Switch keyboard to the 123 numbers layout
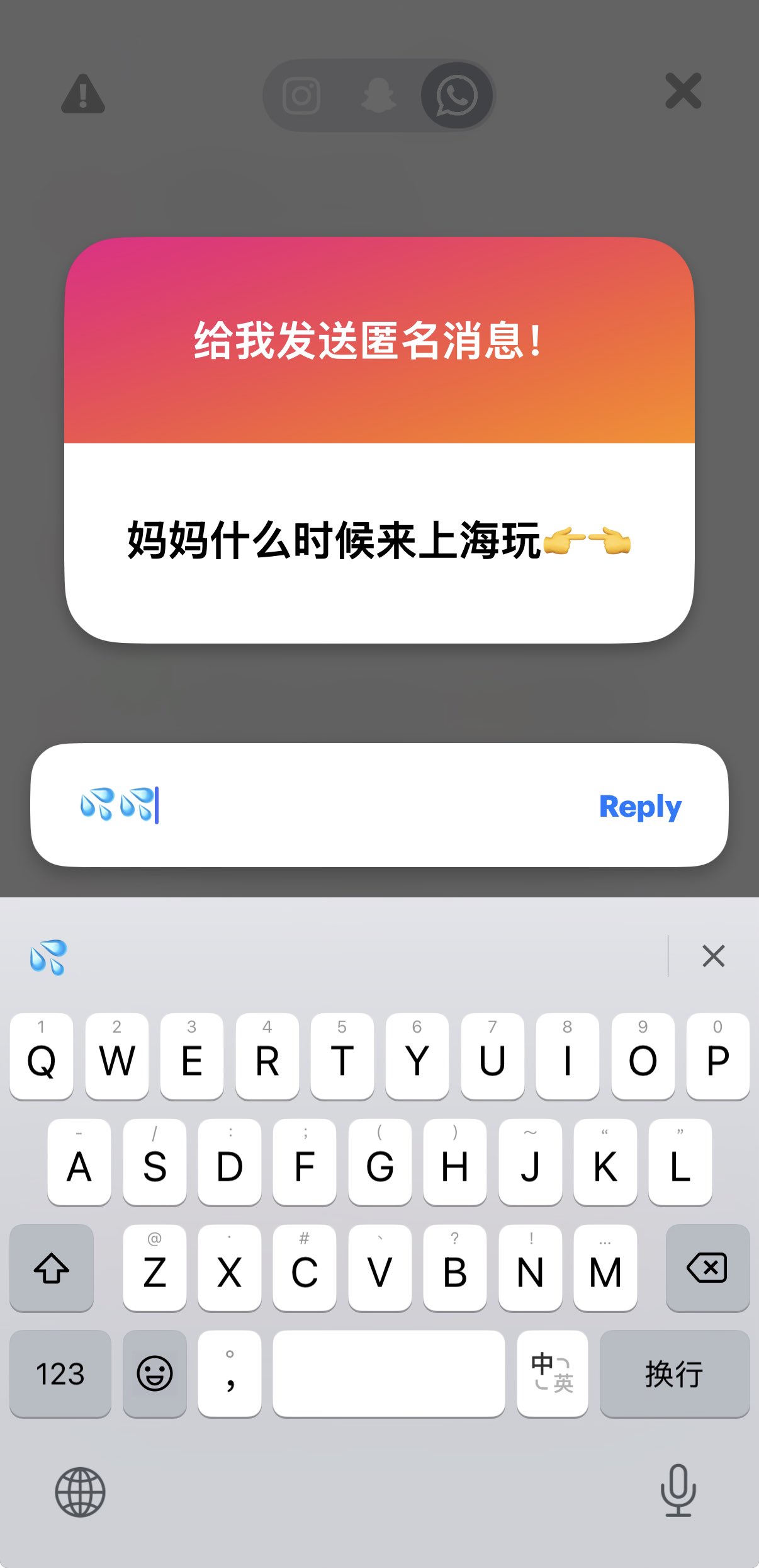The height and width of the screenshot is (1568, 759). coord(60,1373)
